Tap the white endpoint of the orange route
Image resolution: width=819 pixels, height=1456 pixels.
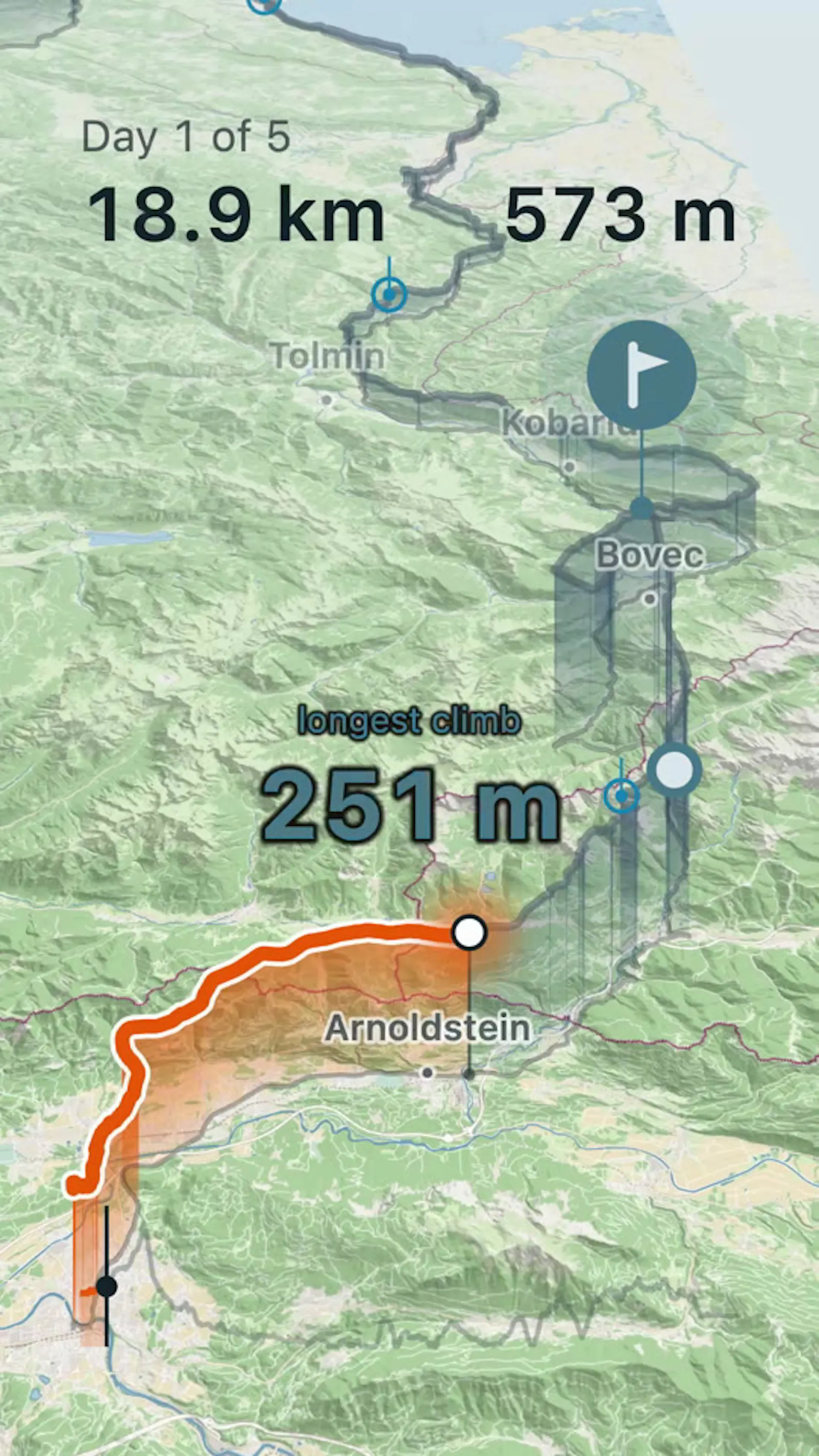click(x=469, y=932)
